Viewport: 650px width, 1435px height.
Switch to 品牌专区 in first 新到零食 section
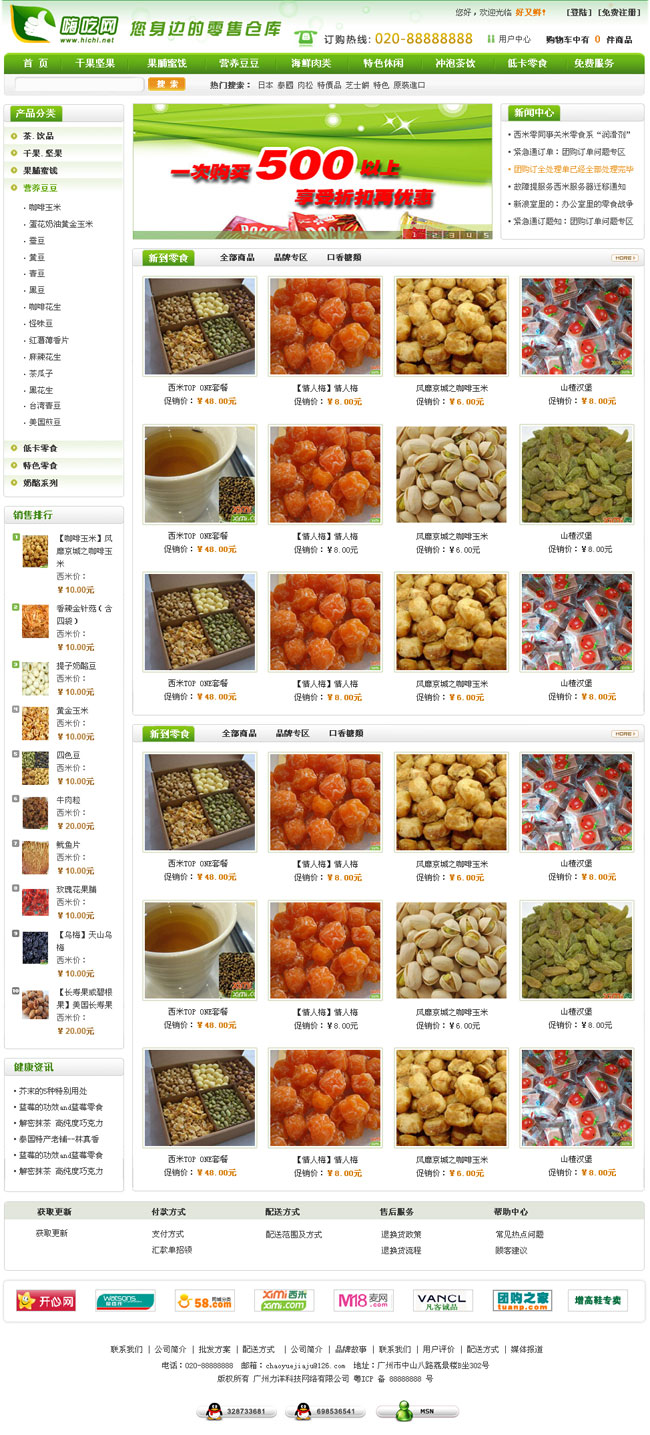291,257
